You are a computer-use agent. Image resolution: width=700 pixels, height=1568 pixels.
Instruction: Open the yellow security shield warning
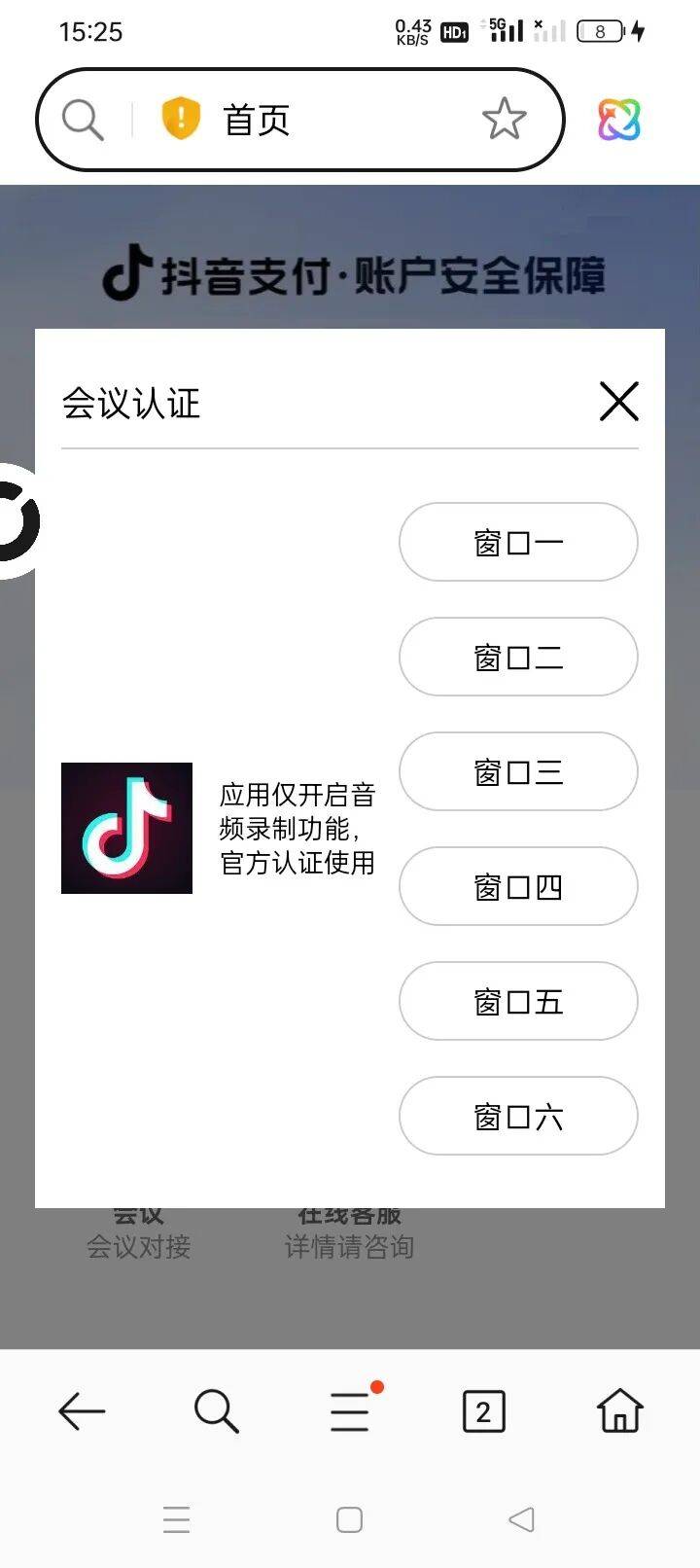[x=181, y=120]
